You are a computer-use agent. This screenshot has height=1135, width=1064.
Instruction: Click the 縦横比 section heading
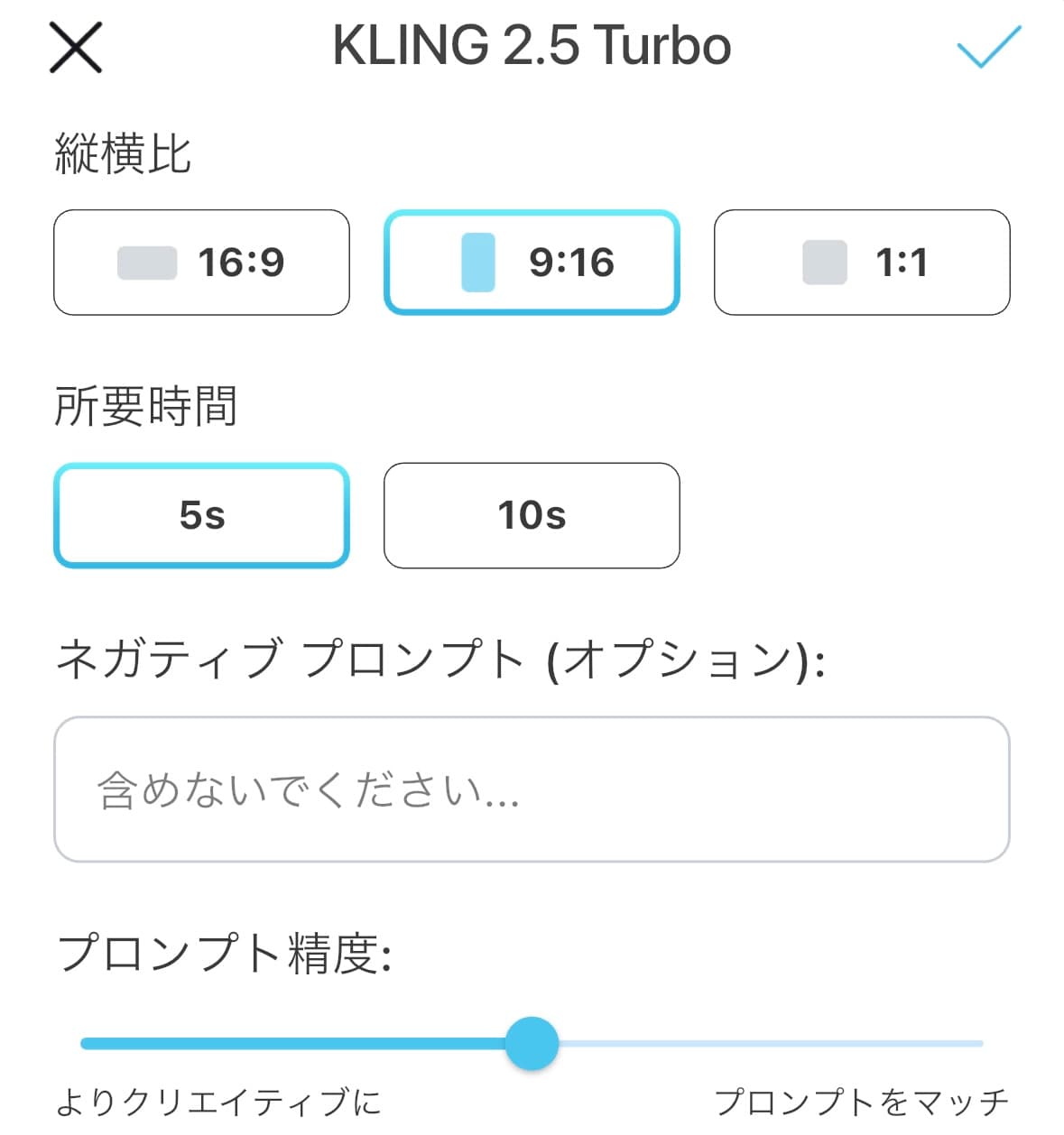[x=124, y=152]
